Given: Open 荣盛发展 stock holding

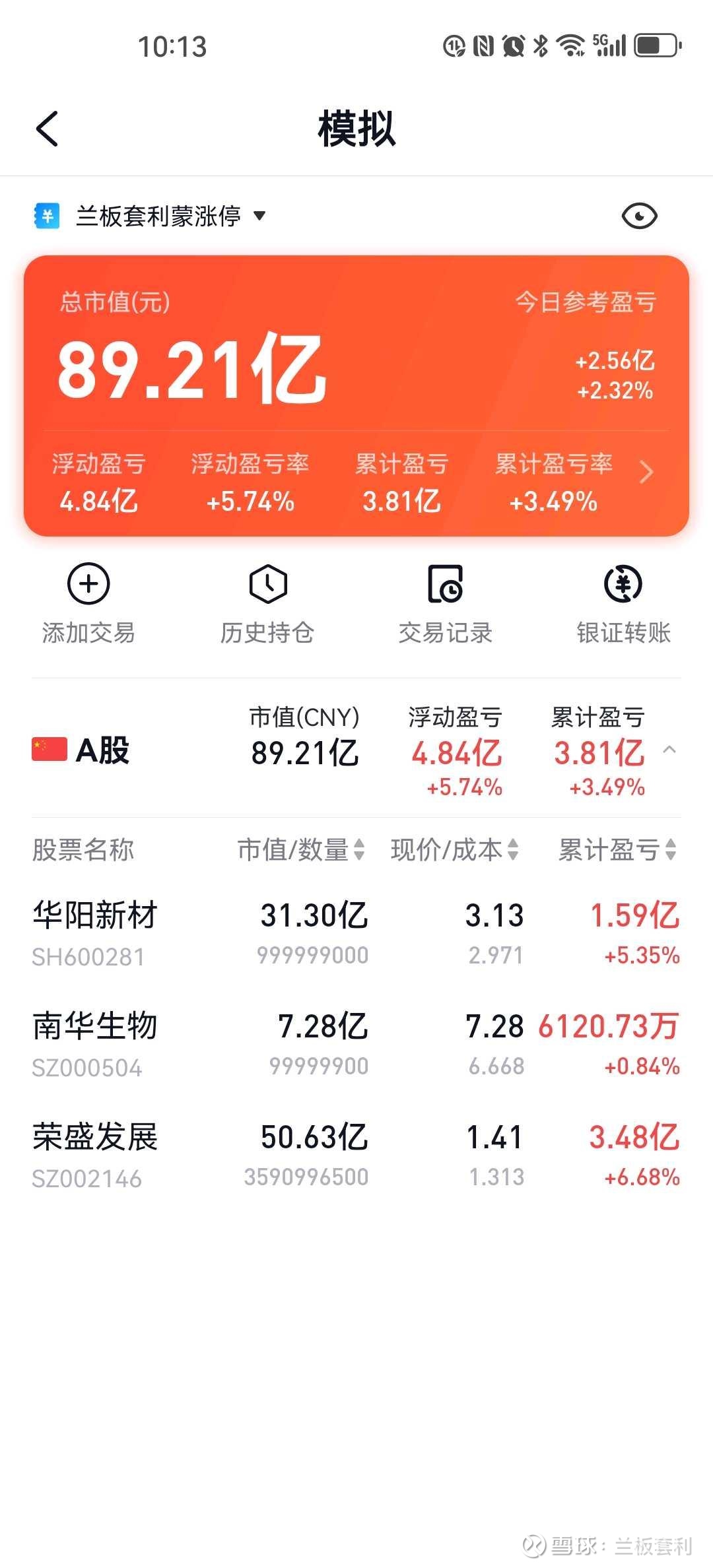Looking at the screenshot, I should click(x=356, y=1156).
